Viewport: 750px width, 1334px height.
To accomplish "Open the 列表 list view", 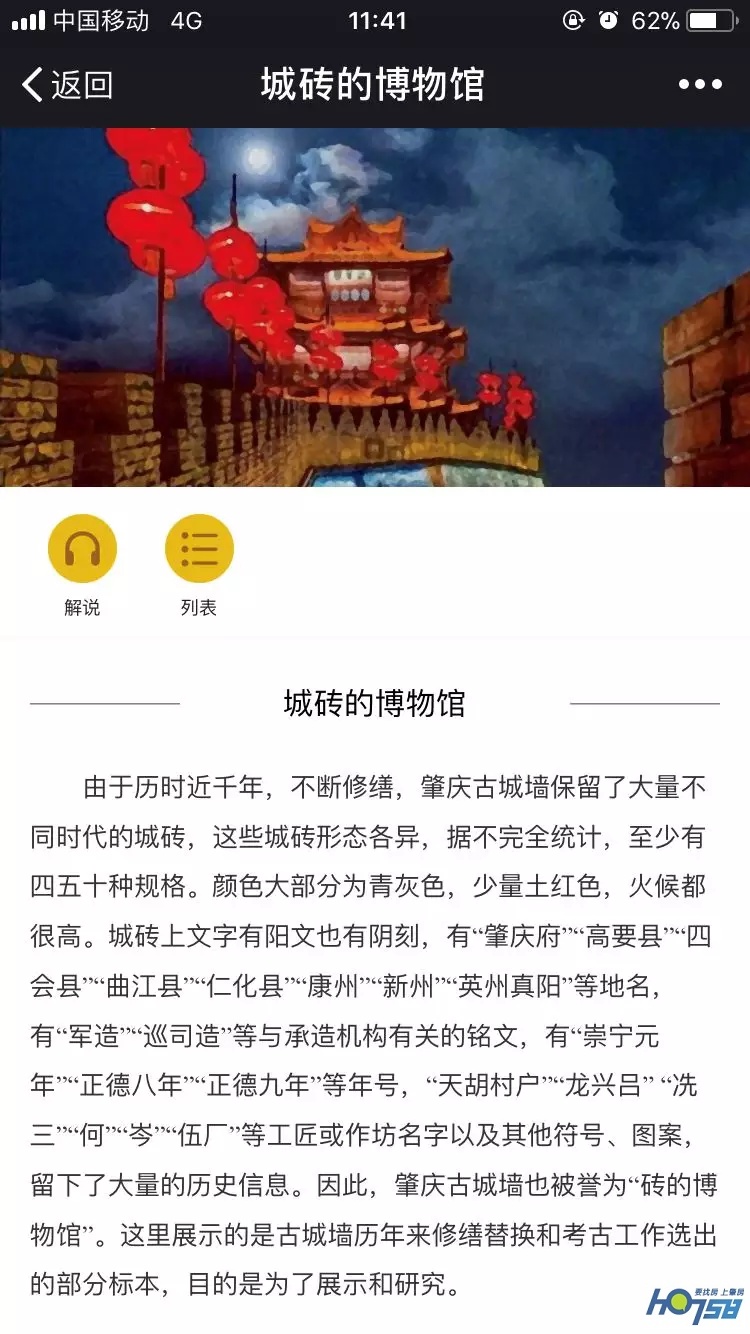I will tap(199, 549).
